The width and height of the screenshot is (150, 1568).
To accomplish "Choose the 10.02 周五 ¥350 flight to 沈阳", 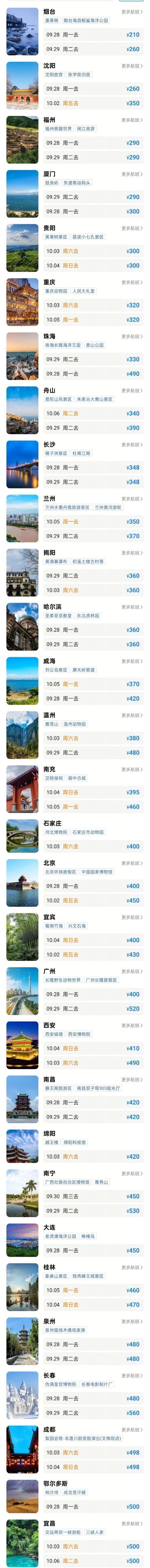I will tap(93, 103).
